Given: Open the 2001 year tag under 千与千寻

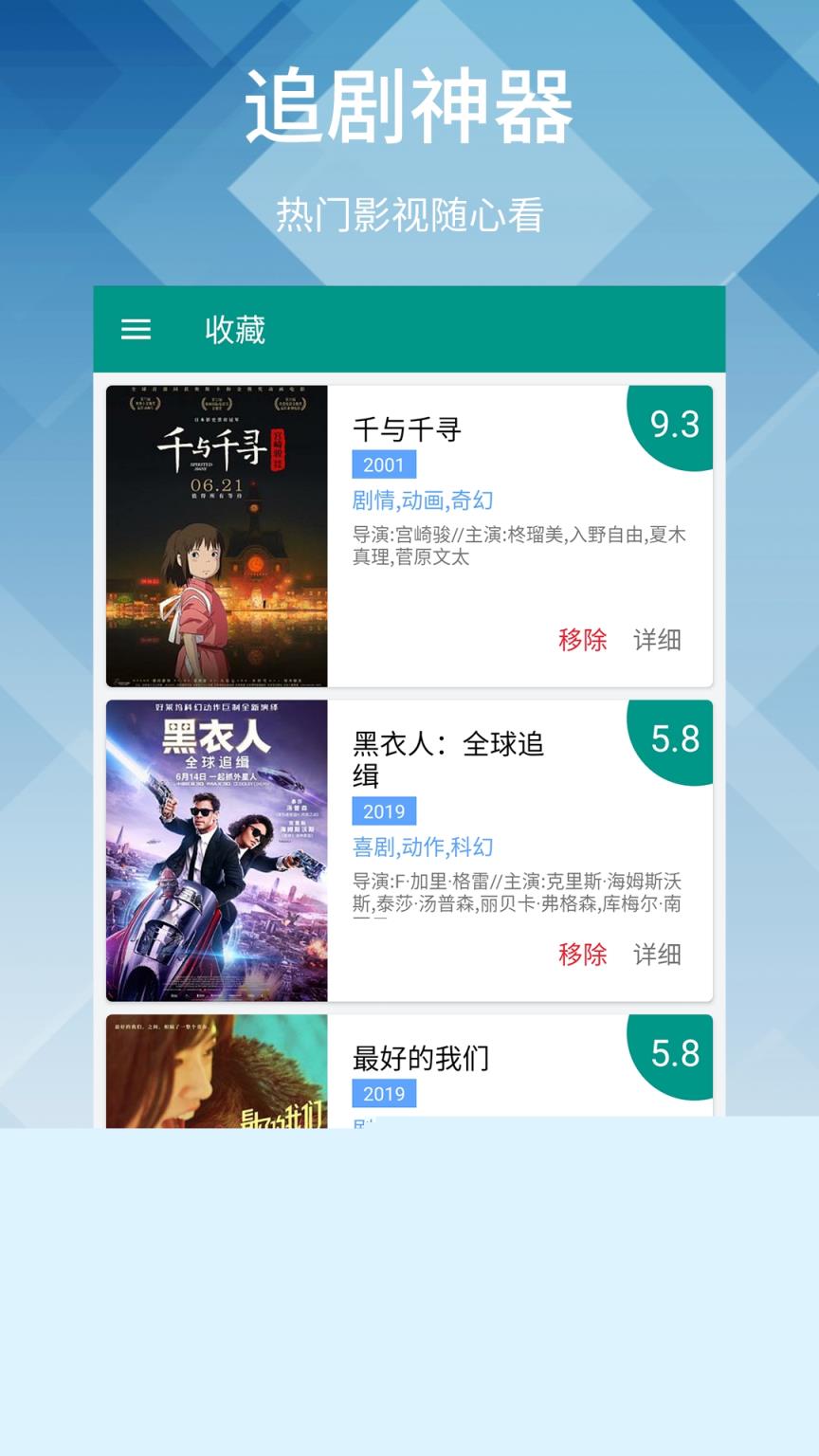Looking at the screenshot, I should pos(383,464).
